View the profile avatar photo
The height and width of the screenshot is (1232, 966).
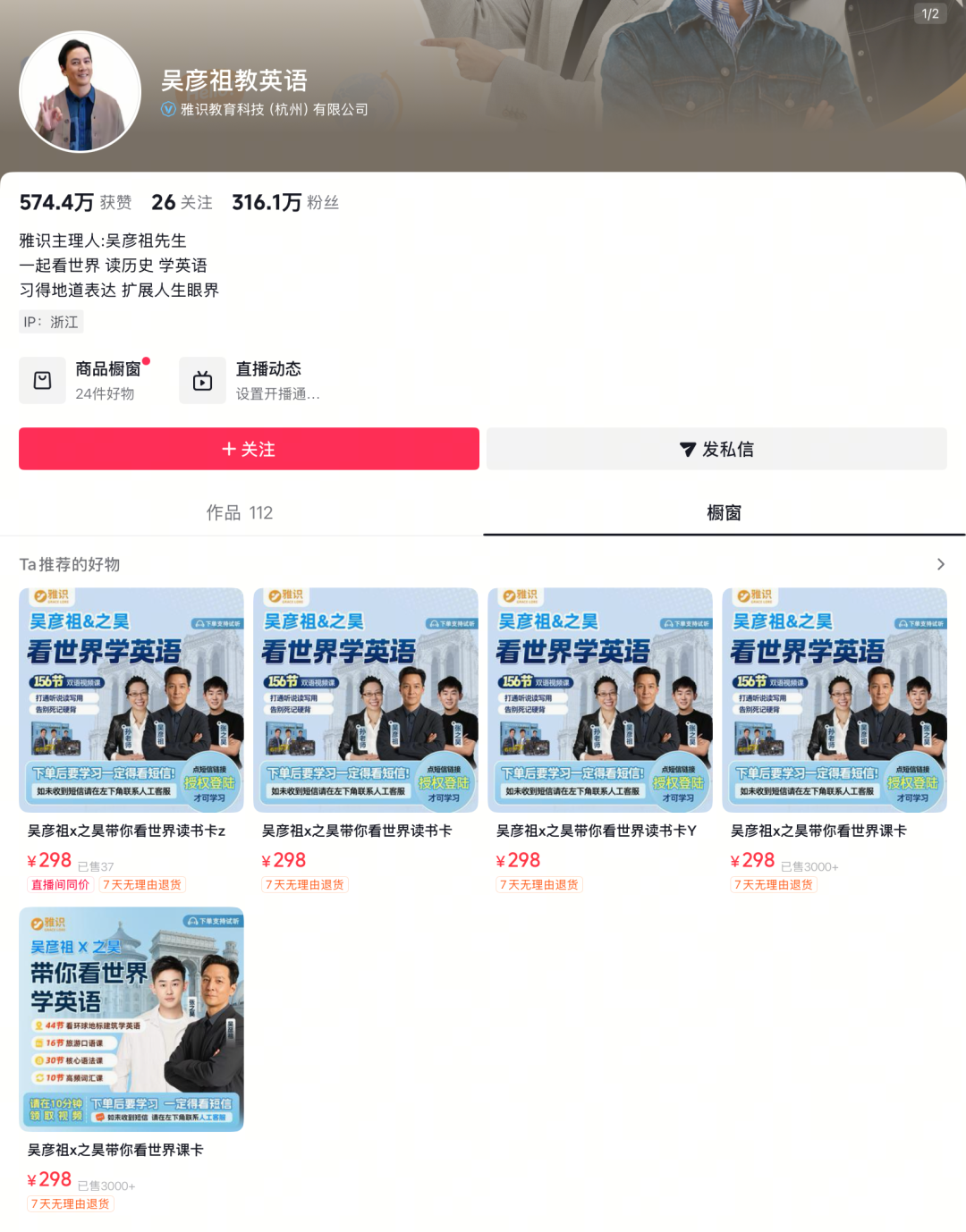click(x=80, y=92)
